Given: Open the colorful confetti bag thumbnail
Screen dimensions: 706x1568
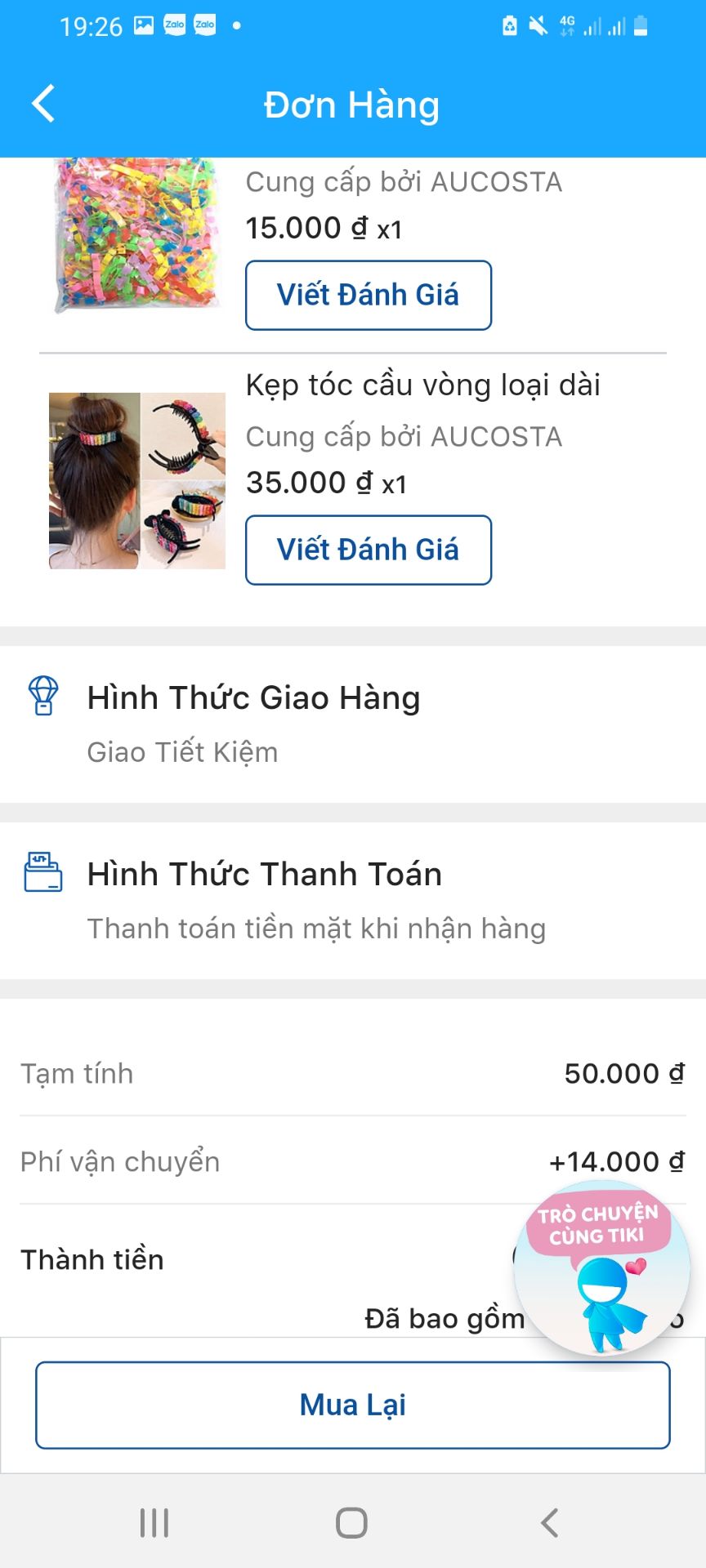Looking at the screenshot, I should point(136,233).
